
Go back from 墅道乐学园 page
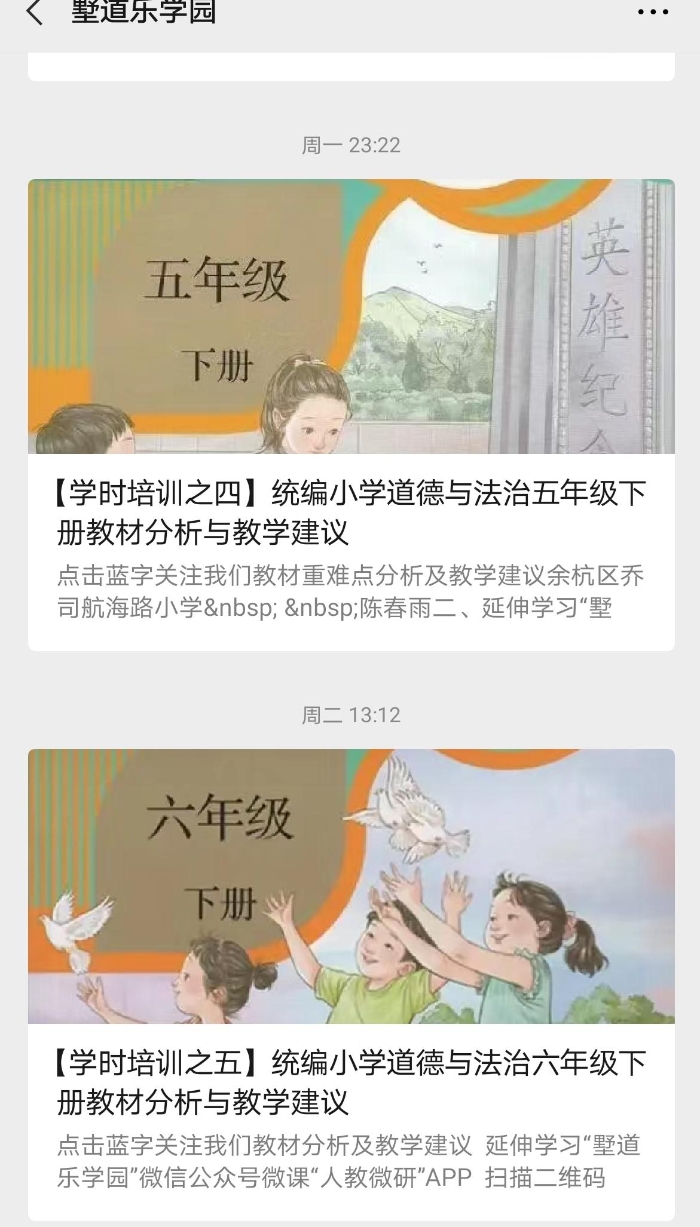[x=36, y=13]
